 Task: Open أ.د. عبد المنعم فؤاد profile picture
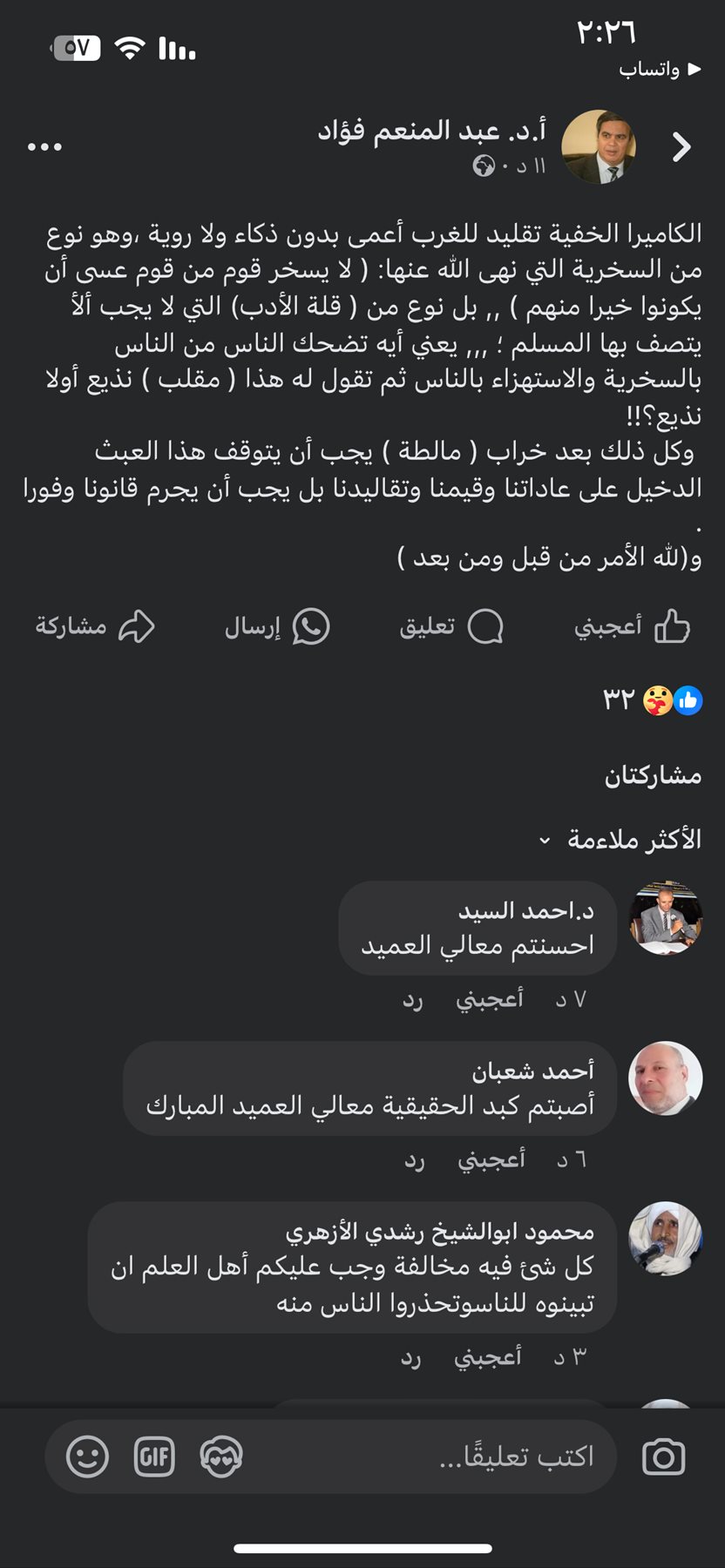(599, 146)
